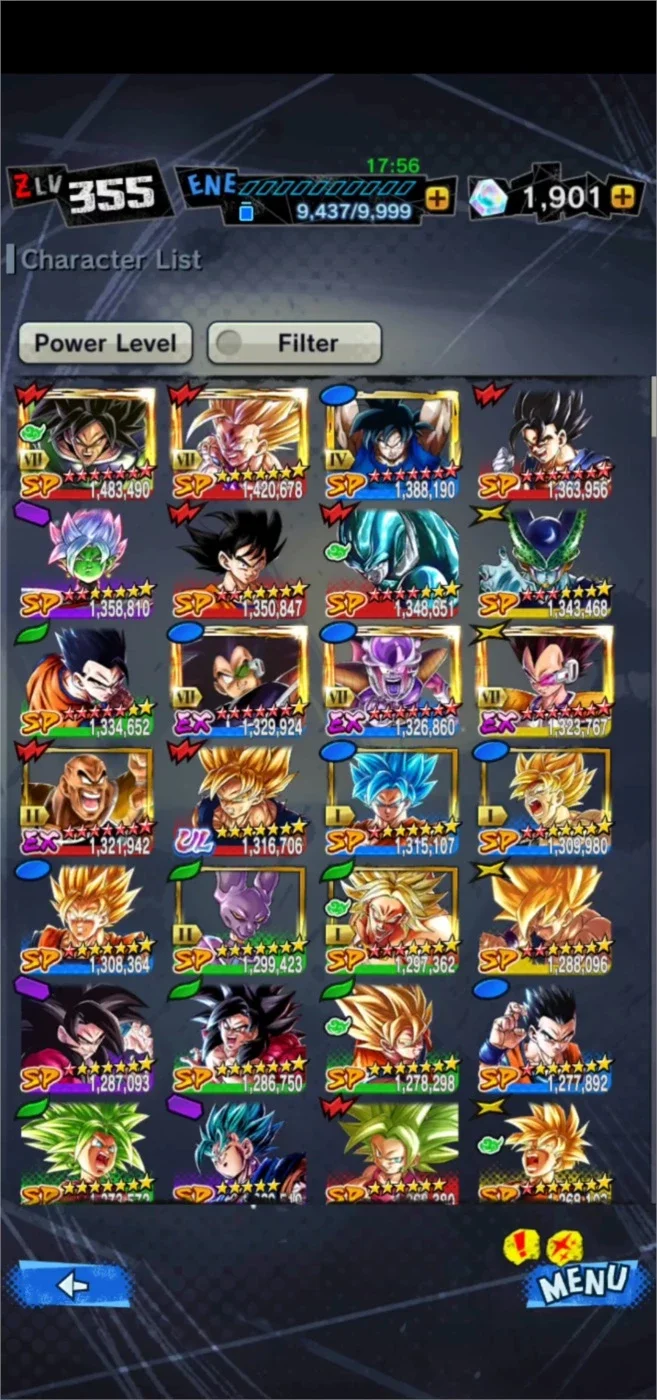657x1400 pixels.
Task: Select the character with power 1,420,678
Action: point(240,444)
